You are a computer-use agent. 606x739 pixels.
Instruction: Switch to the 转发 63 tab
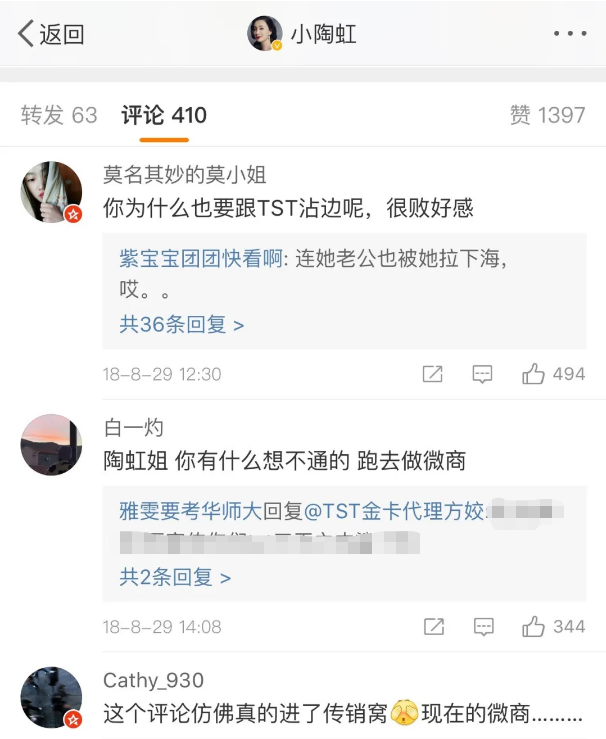[x=59, y=115]
